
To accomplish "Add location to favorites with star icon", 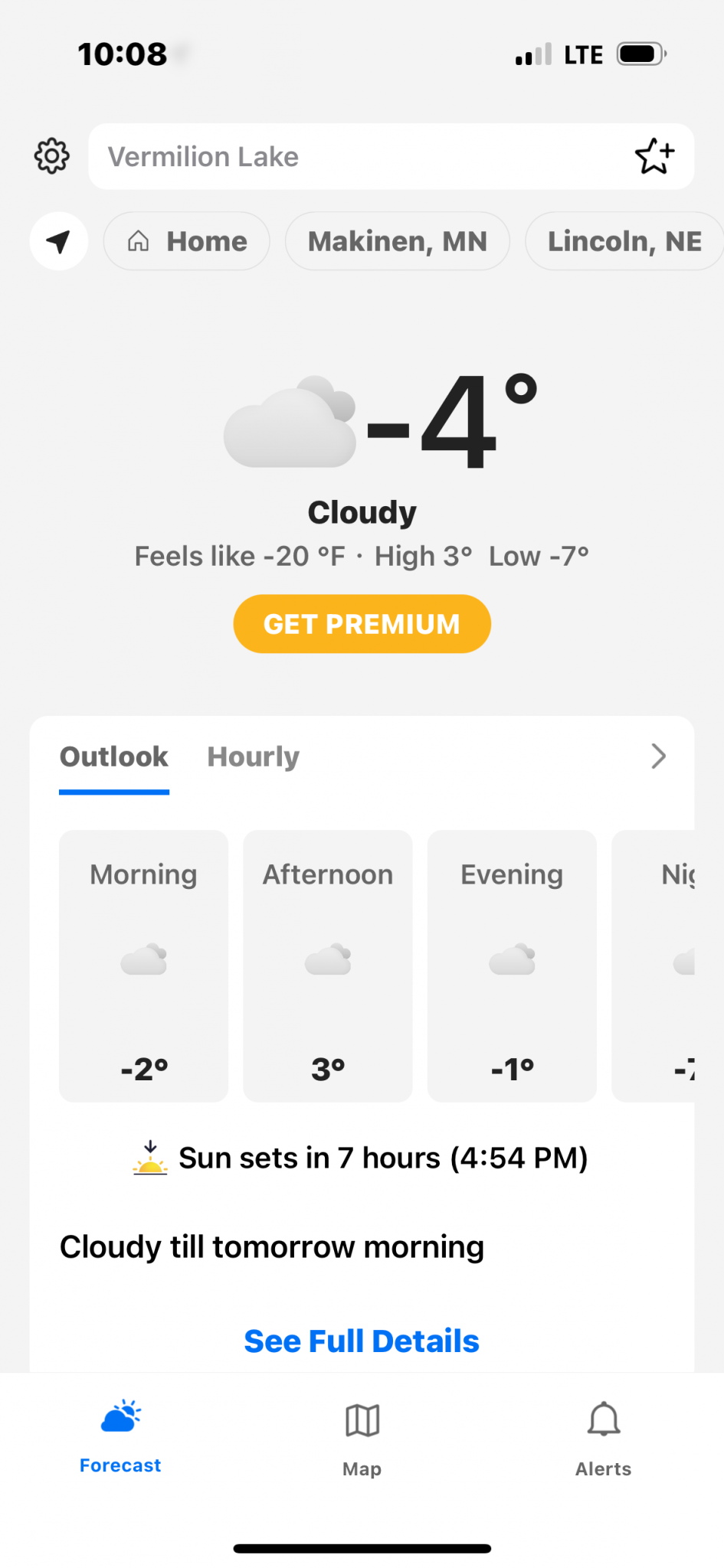I will [654, 156].
